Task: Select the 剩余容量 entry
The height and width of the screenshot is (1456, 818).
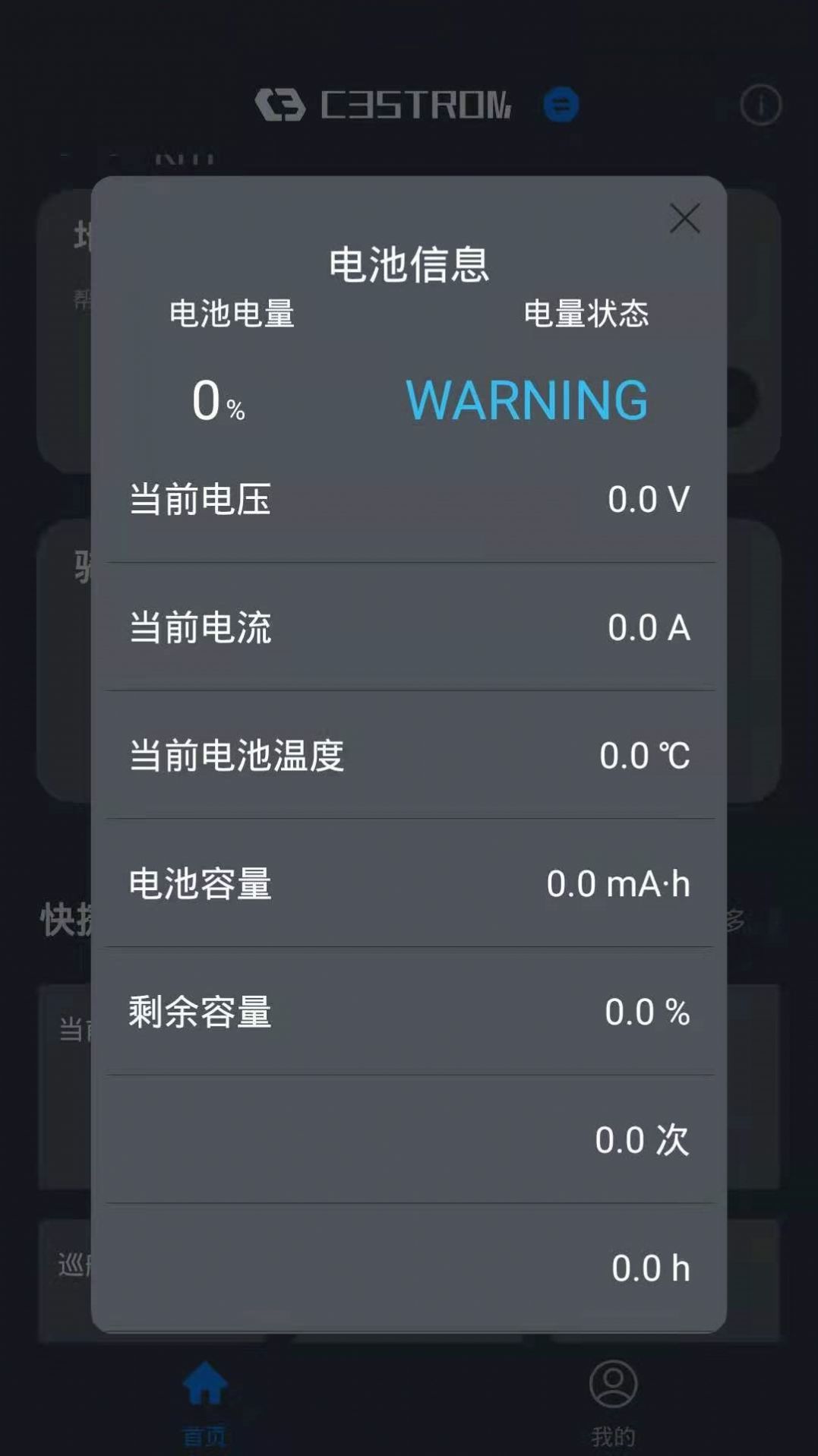Action: point(409,1012)
